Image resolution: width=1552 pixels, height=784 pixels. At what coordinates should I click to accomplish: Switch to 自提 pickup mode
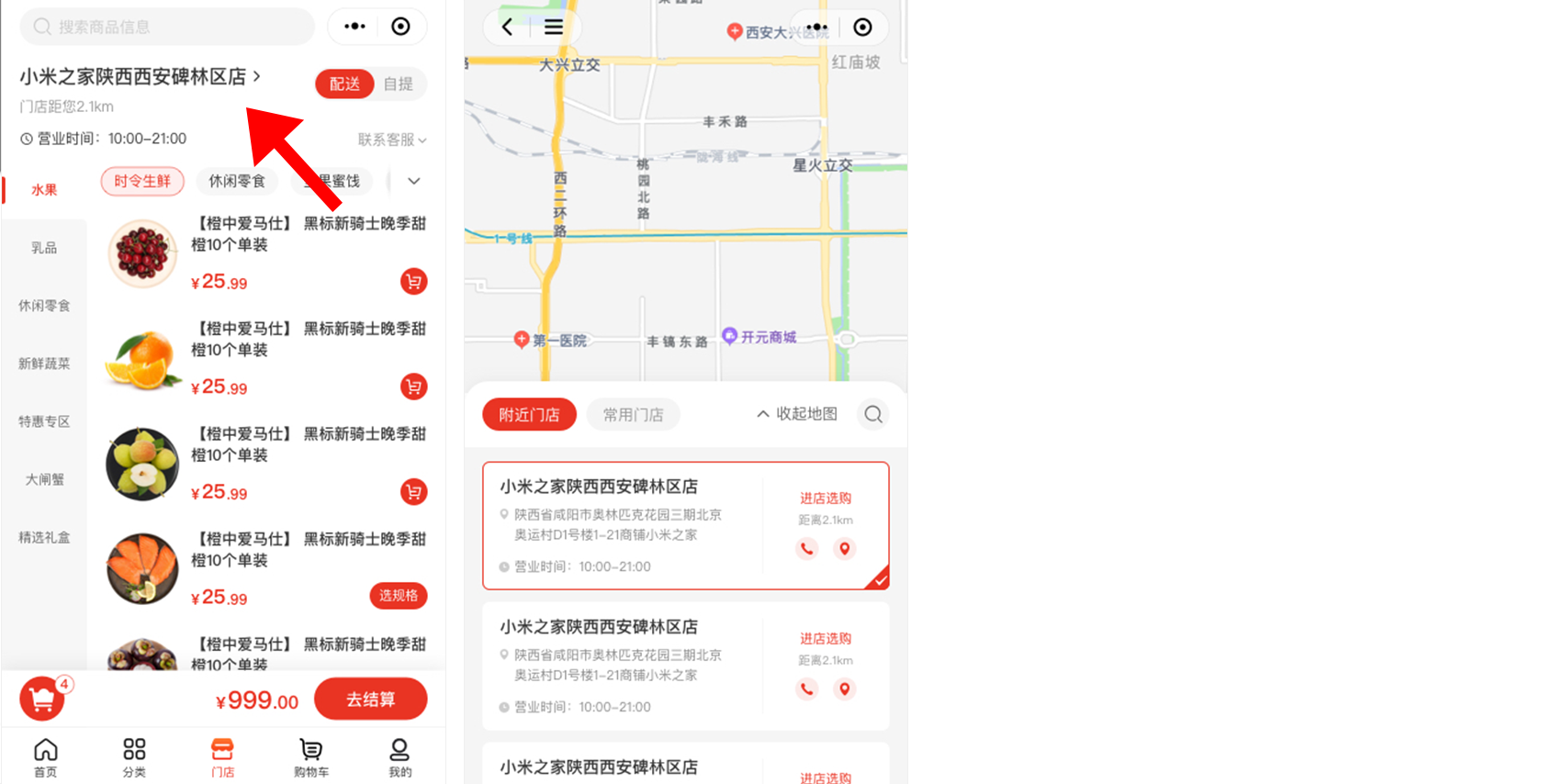(399, 84)
